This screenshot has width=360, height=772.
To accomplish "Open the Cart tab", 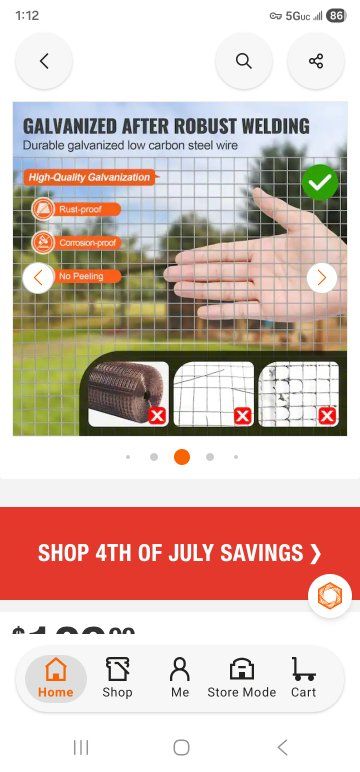I will [x=303, y=678].
